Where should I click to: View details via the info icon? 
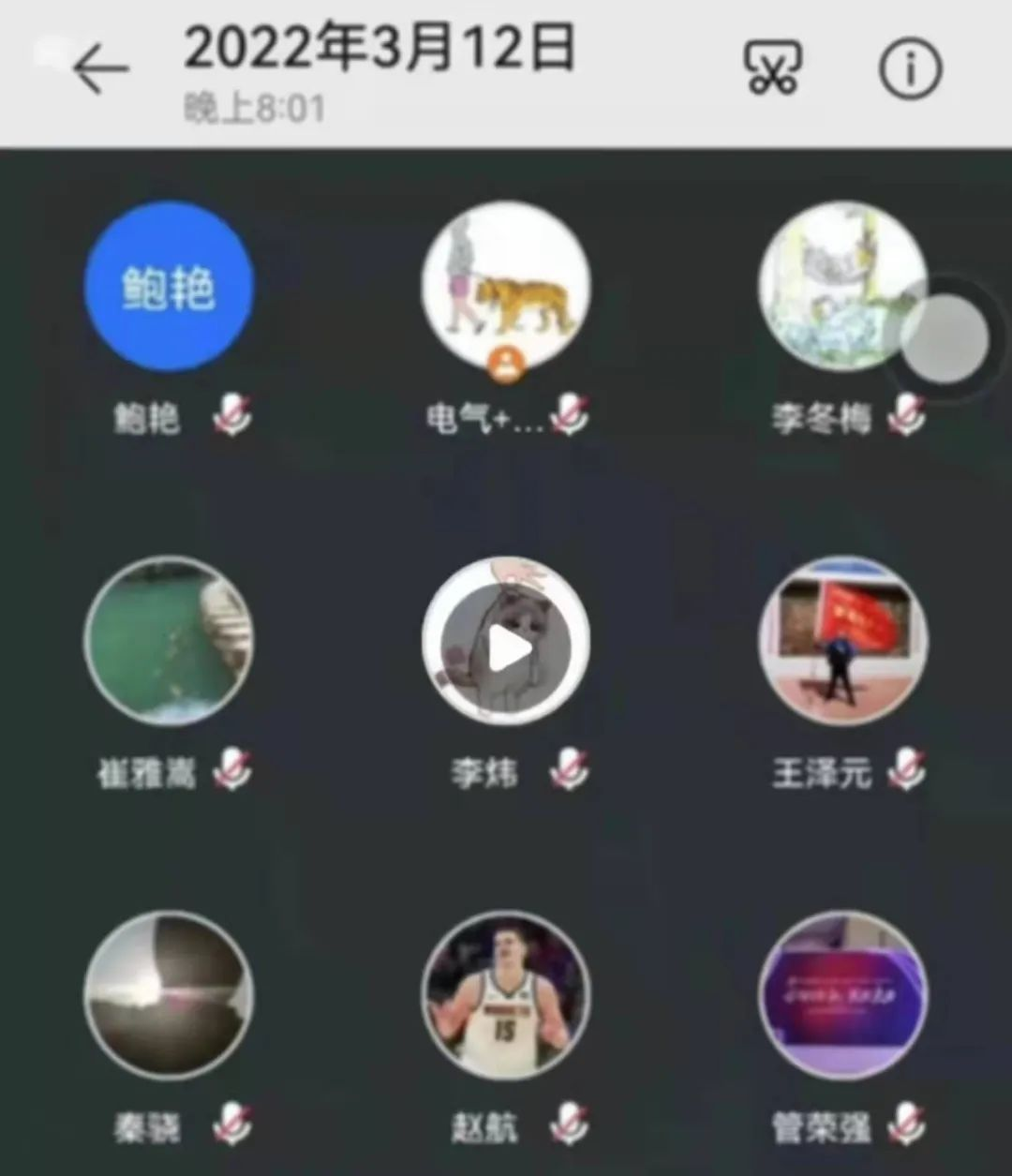(x=910, y=68)
